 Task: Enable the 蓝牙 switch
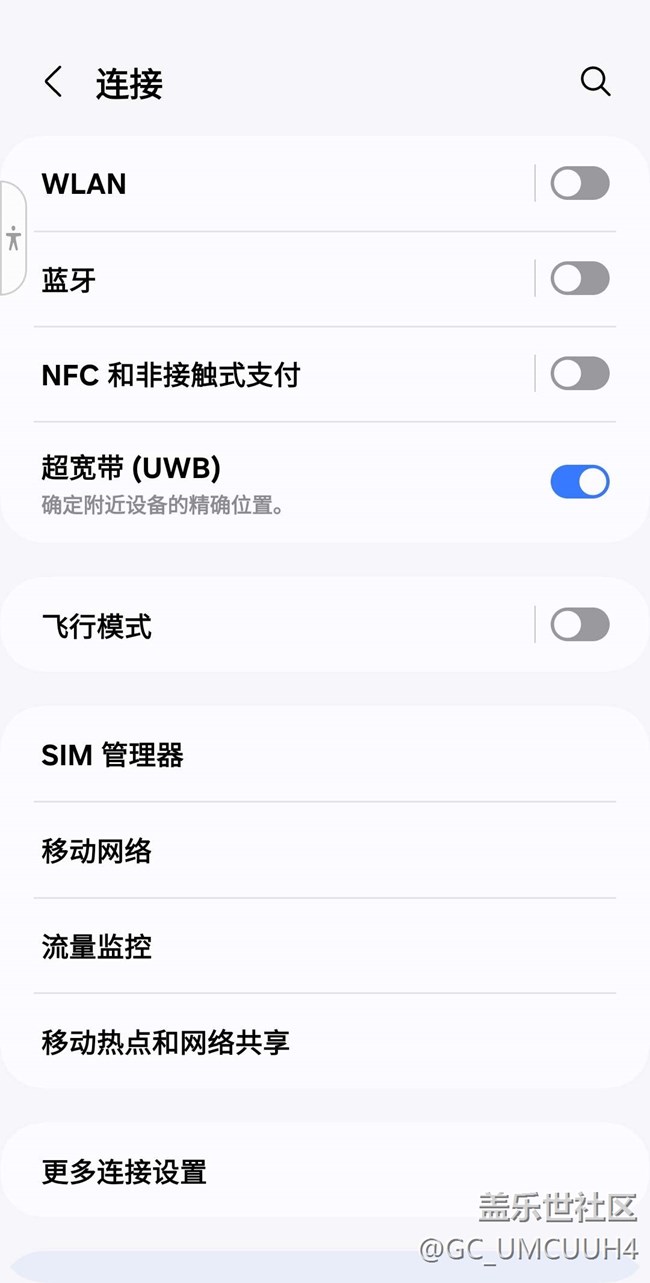[x=580, y=279]
